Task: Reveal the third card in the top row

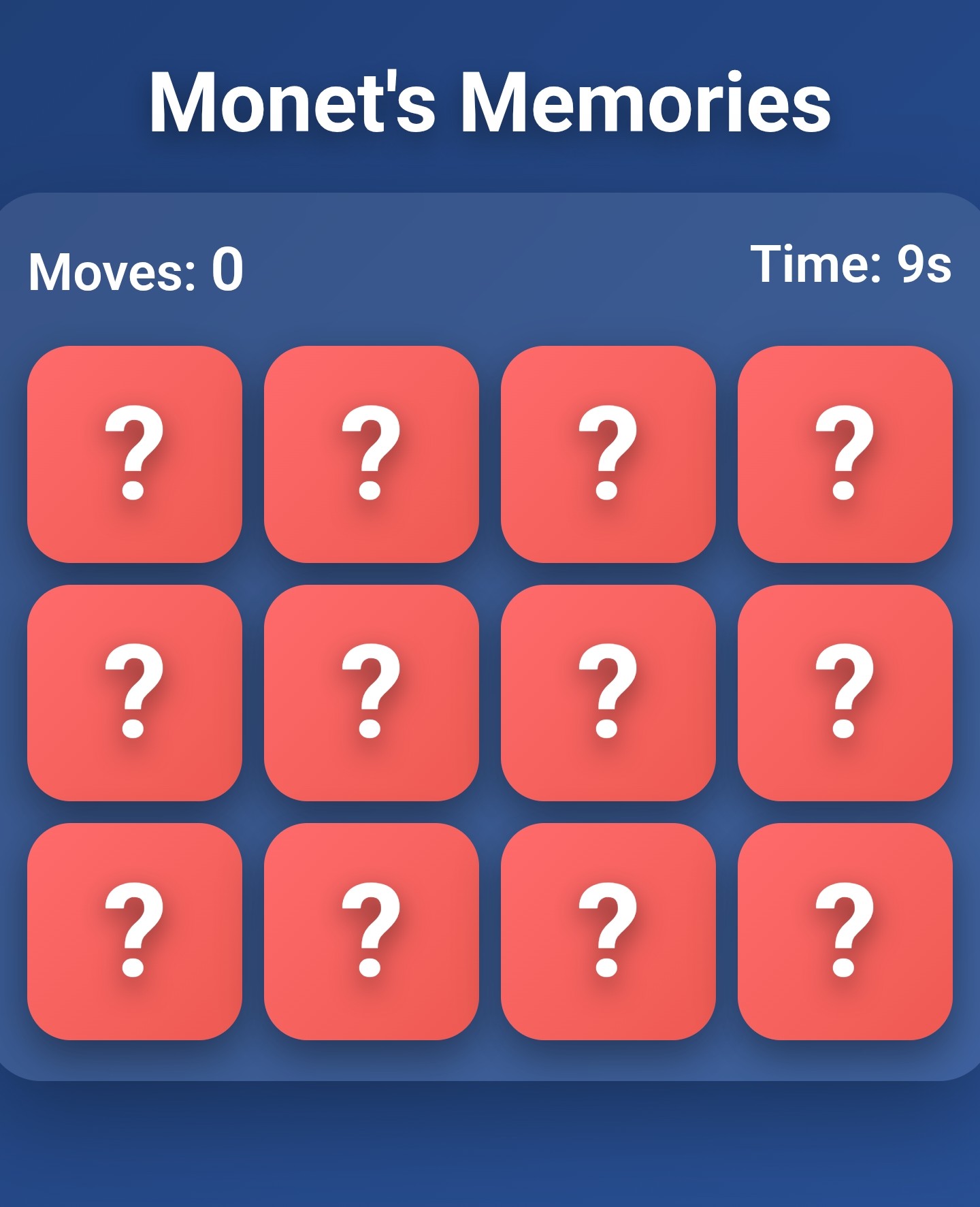Action: click(x=608, y=454)
